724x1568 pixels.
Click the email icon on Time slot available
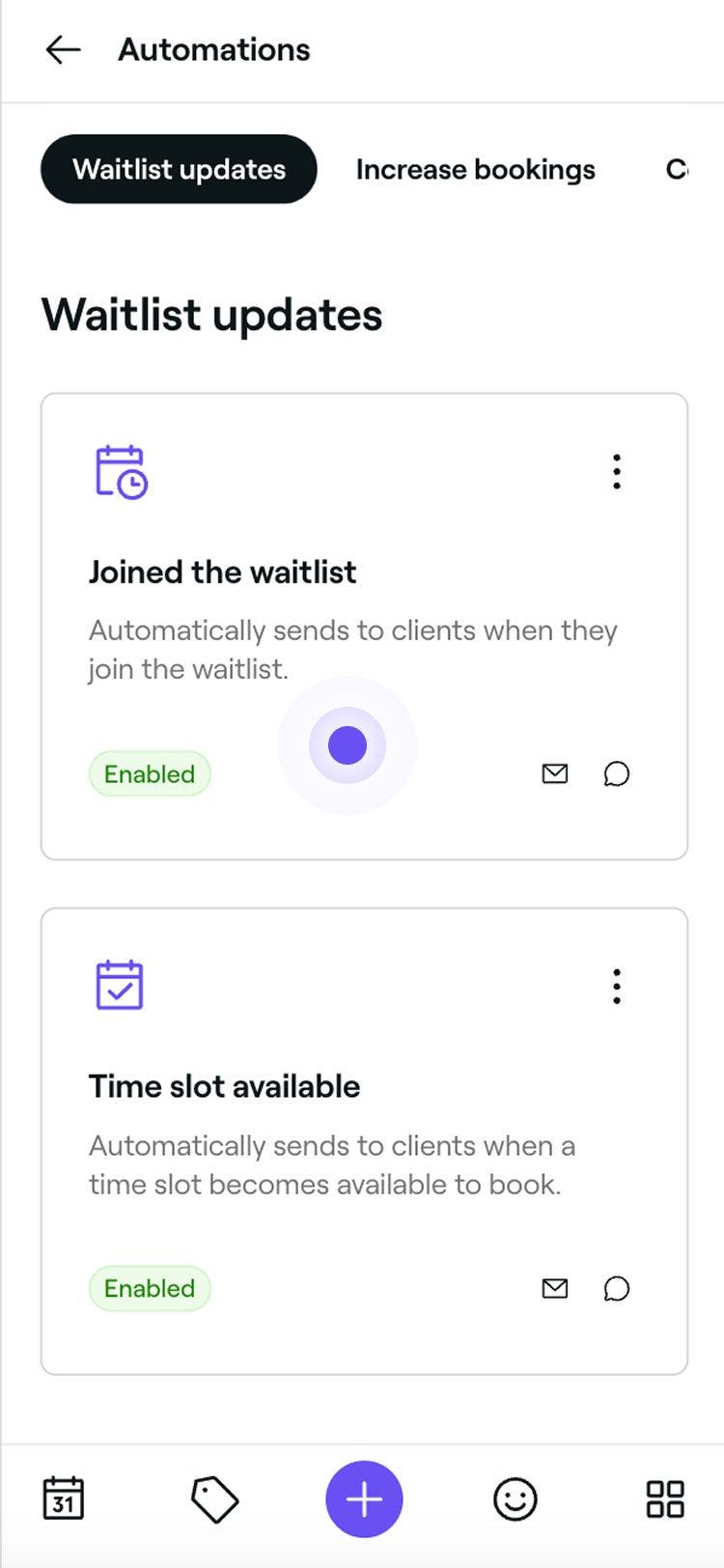[x=554, y=1288]
